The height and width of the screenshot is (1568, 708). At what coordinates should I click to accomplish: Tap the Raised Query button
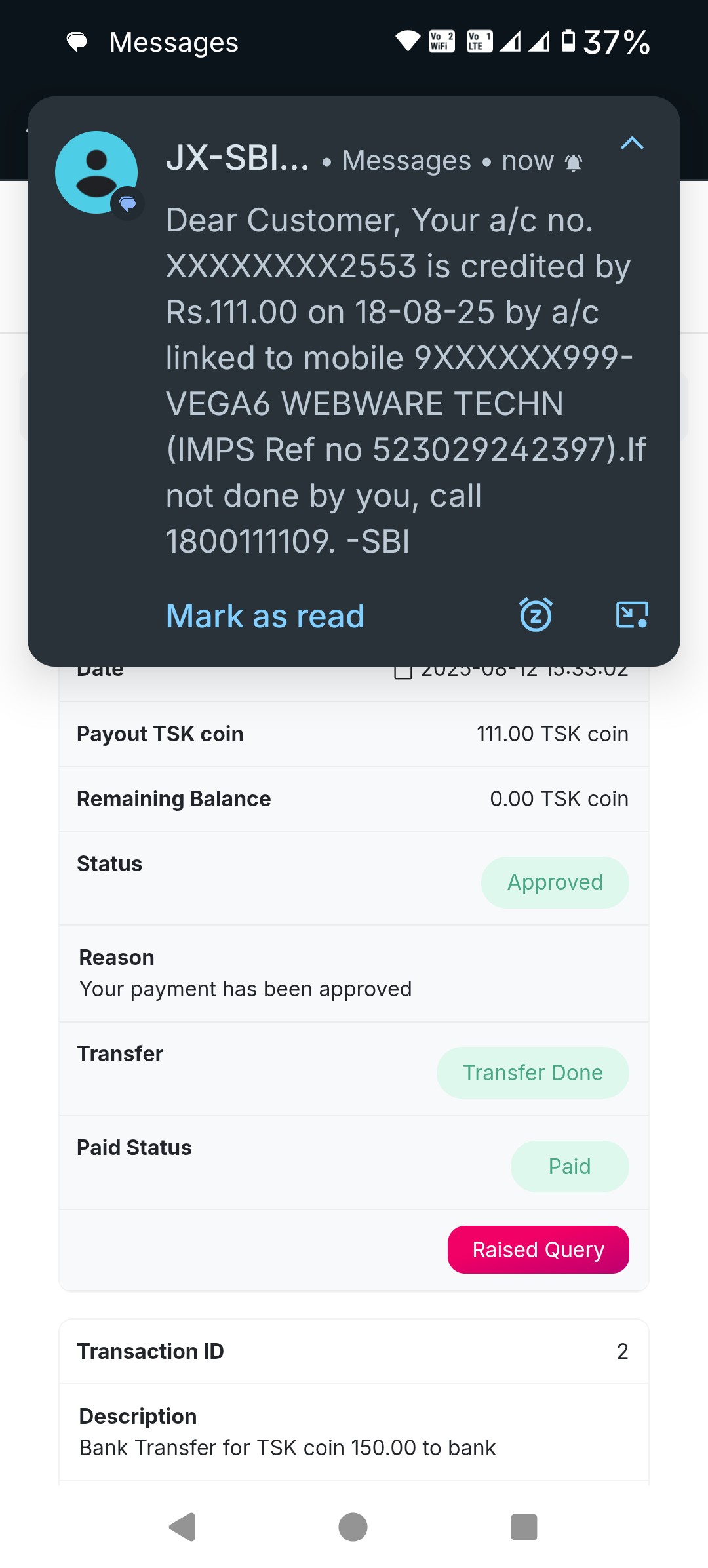point(538,1249)
